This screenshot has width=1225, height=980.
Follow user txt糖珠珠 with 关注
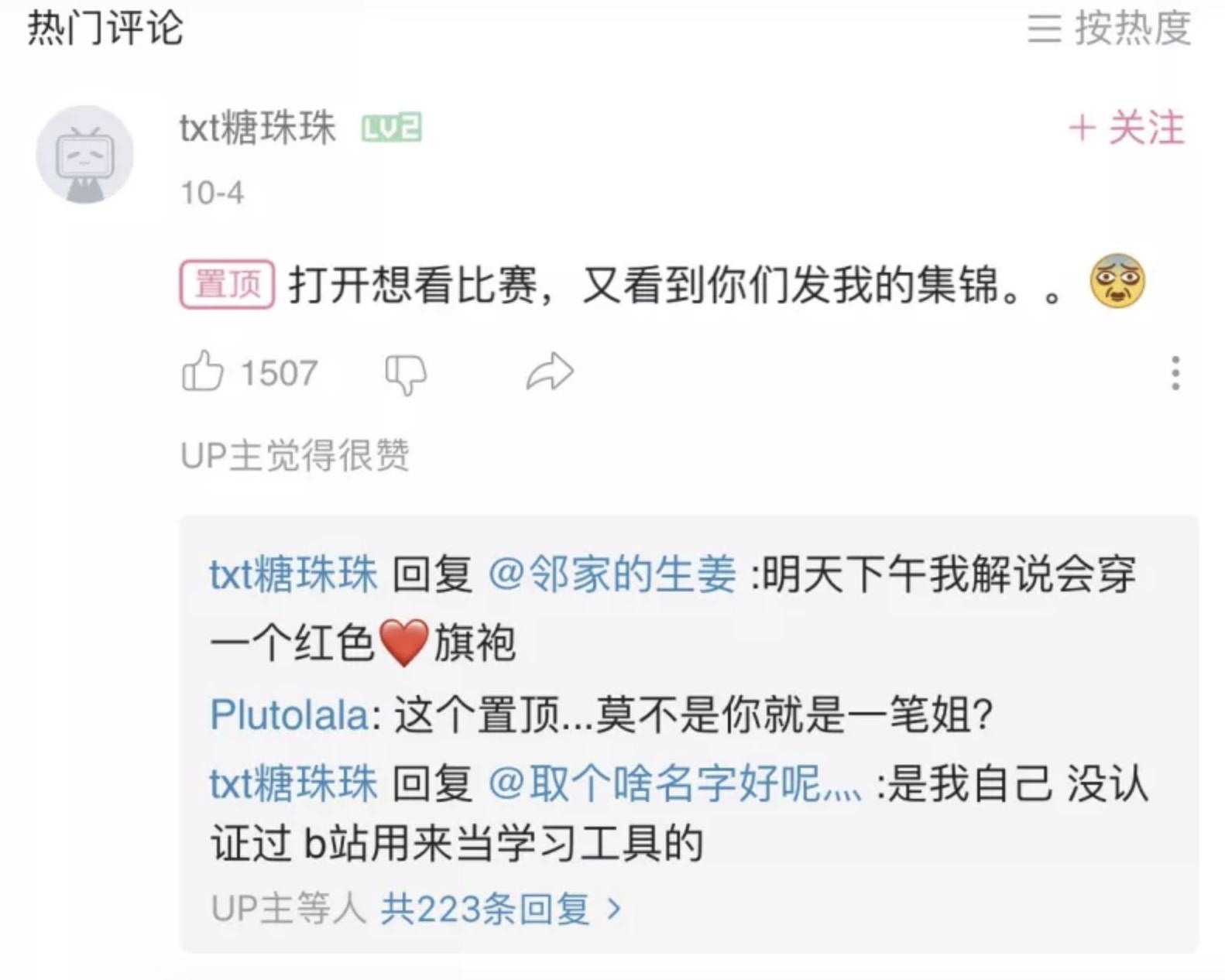tap(1127, 128)
